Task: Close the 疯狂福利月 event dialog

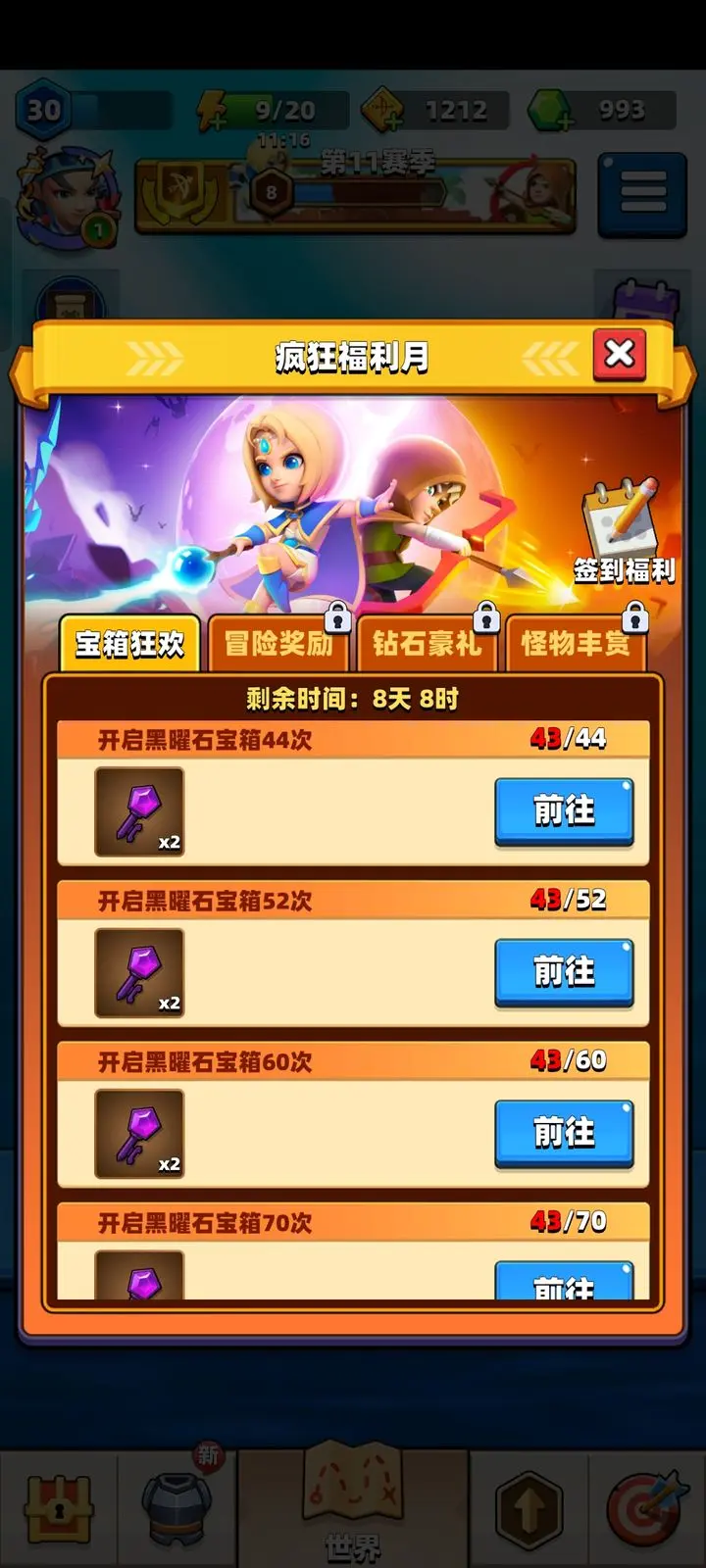Action: [620, 355]
